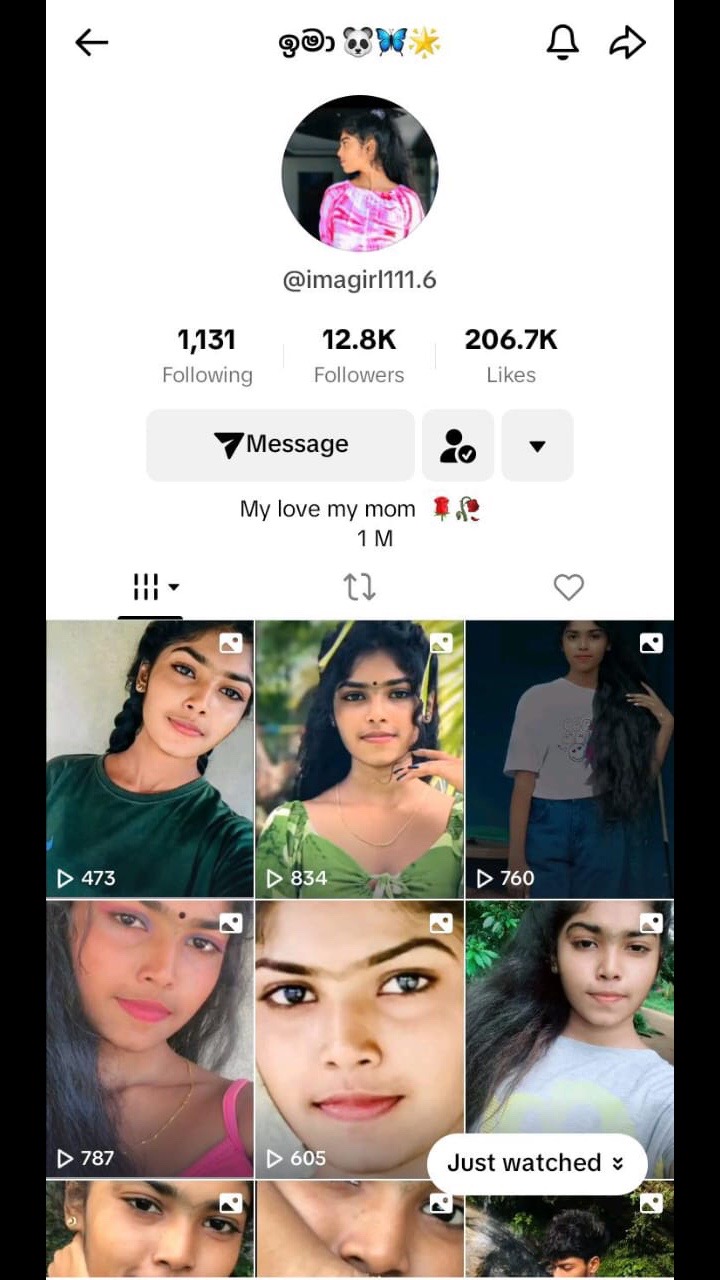This screenshot has width=720, height=1280.
Task: Jump to Just watched video
Action: coord(536,1163)
